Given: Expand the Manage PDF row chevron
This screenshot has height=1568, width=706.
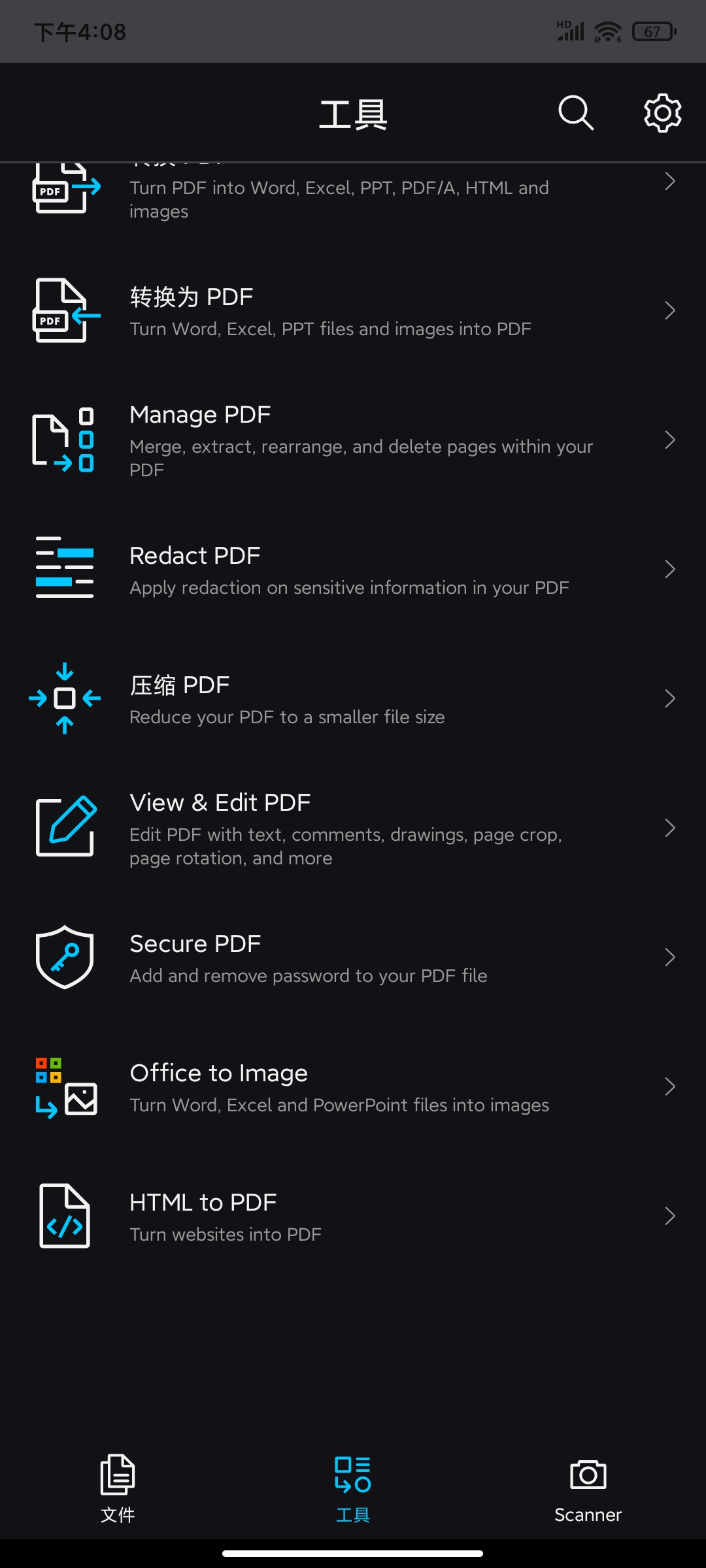Looking at the screenshot, I should click(x=670, y=440).
